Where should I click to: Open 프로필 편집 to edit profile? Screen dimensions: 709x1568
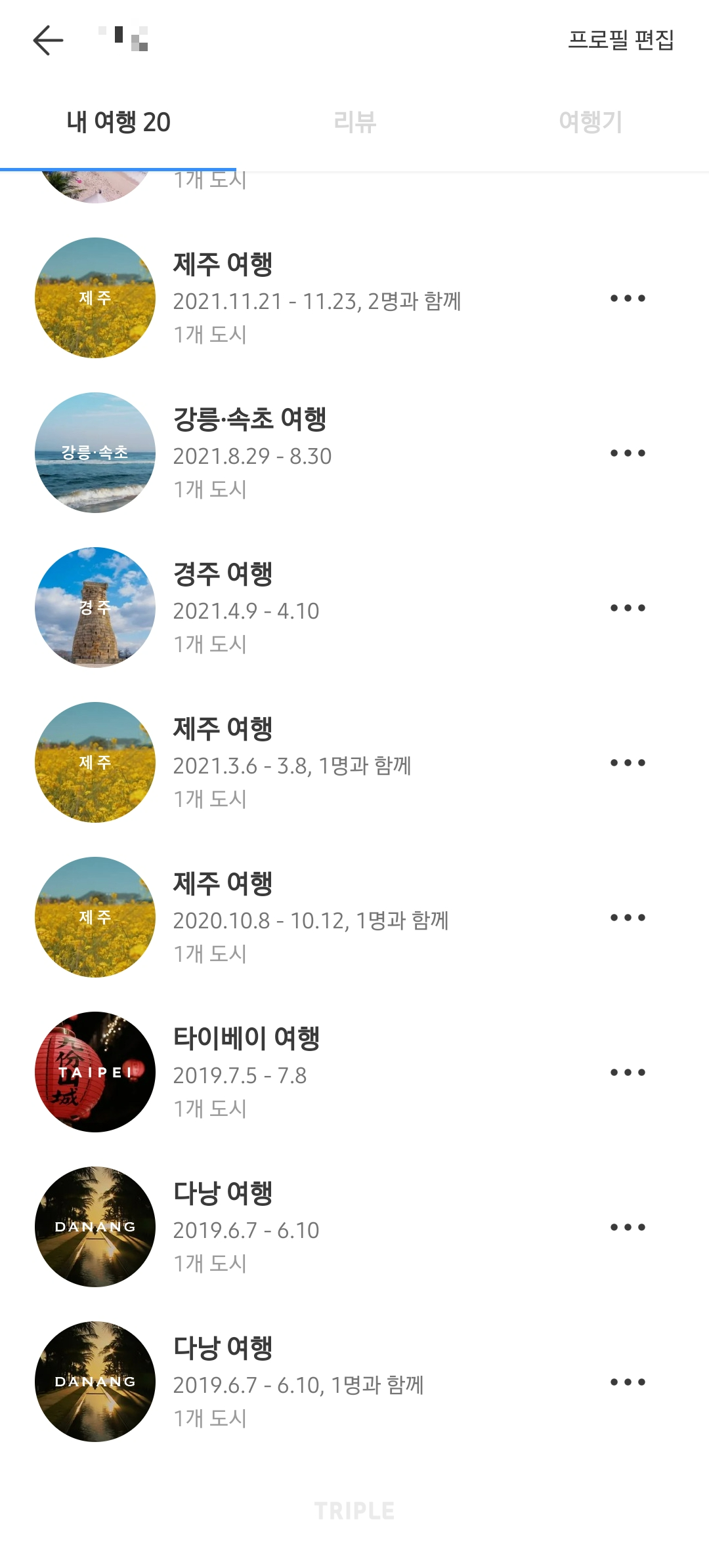point(620,40)
